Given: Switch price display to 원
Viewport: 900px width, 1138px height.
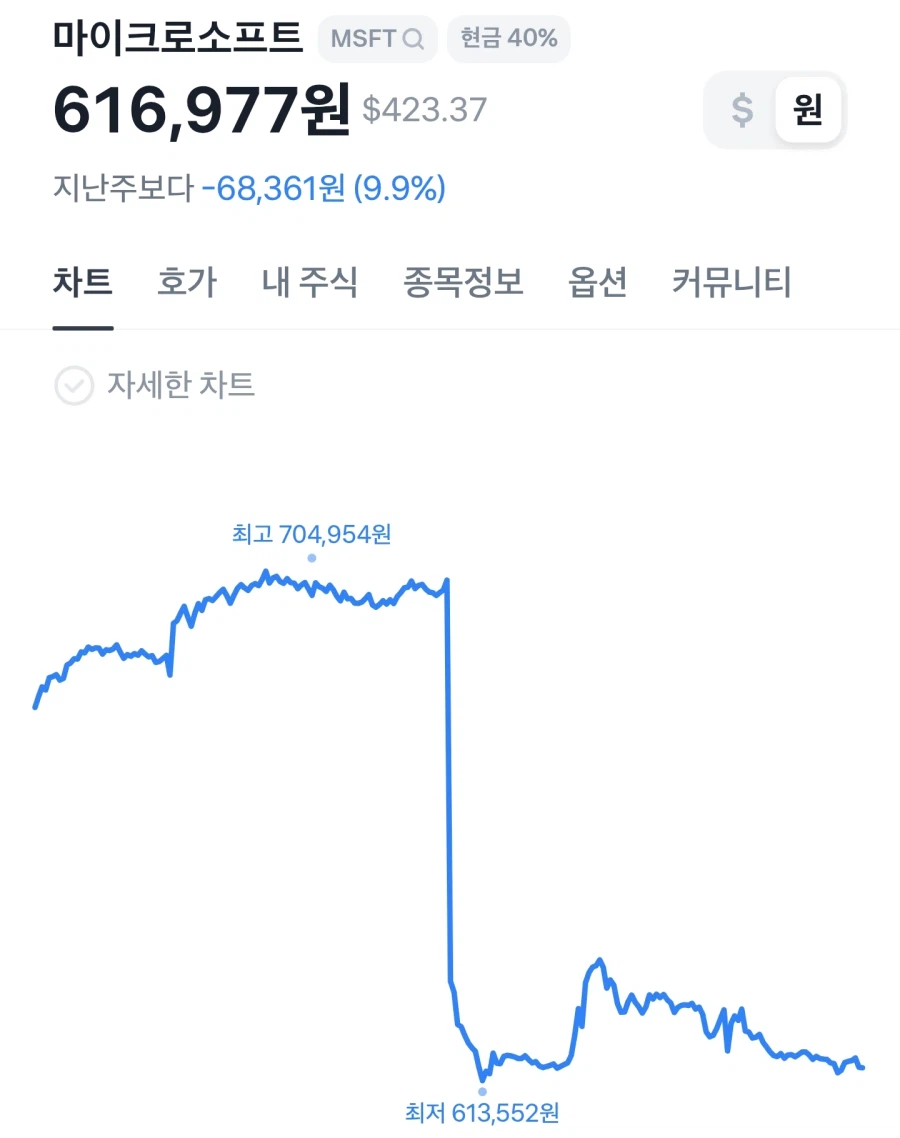Looking at the screenshot, I should 808,110.
